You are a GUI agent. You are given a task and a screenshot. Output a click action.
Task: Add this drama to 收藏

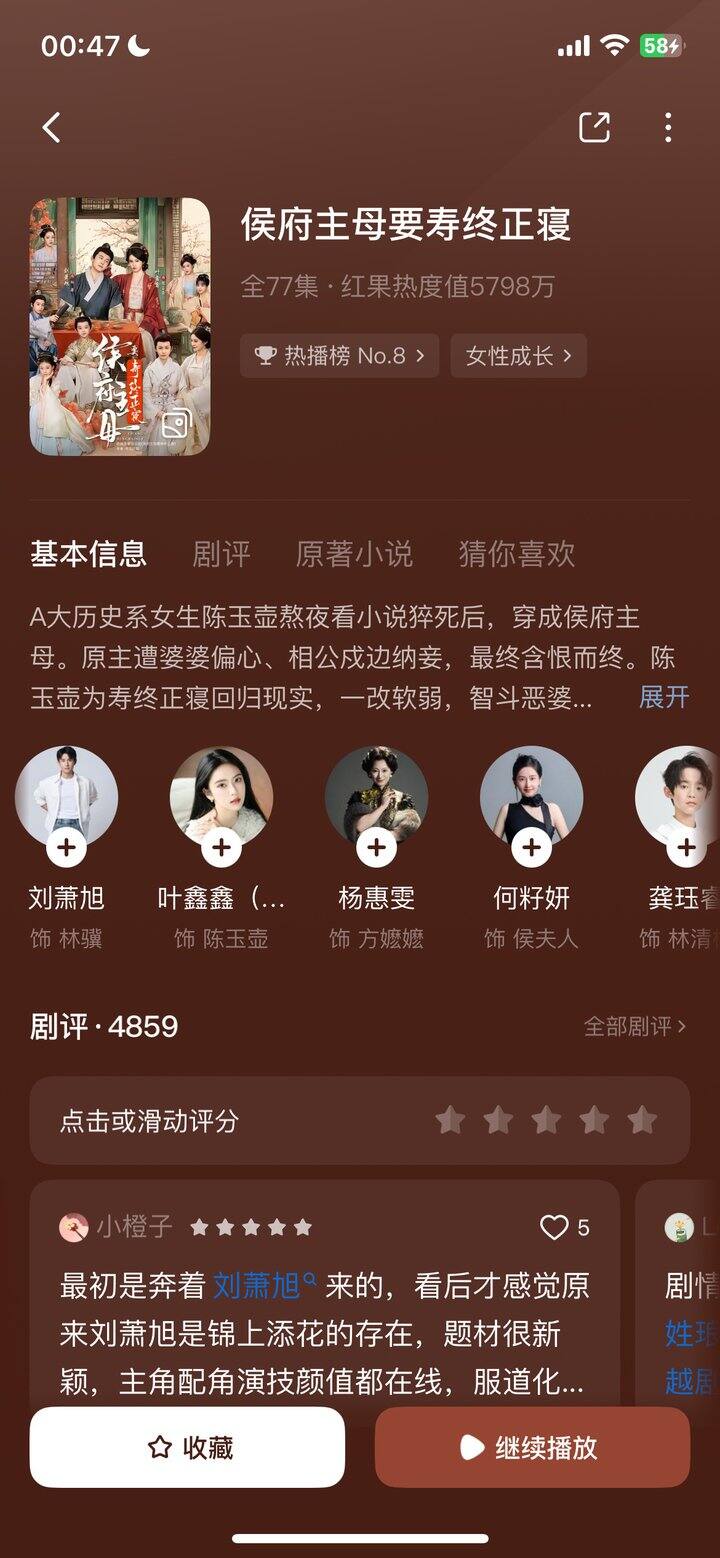[x=187, y=1447]
